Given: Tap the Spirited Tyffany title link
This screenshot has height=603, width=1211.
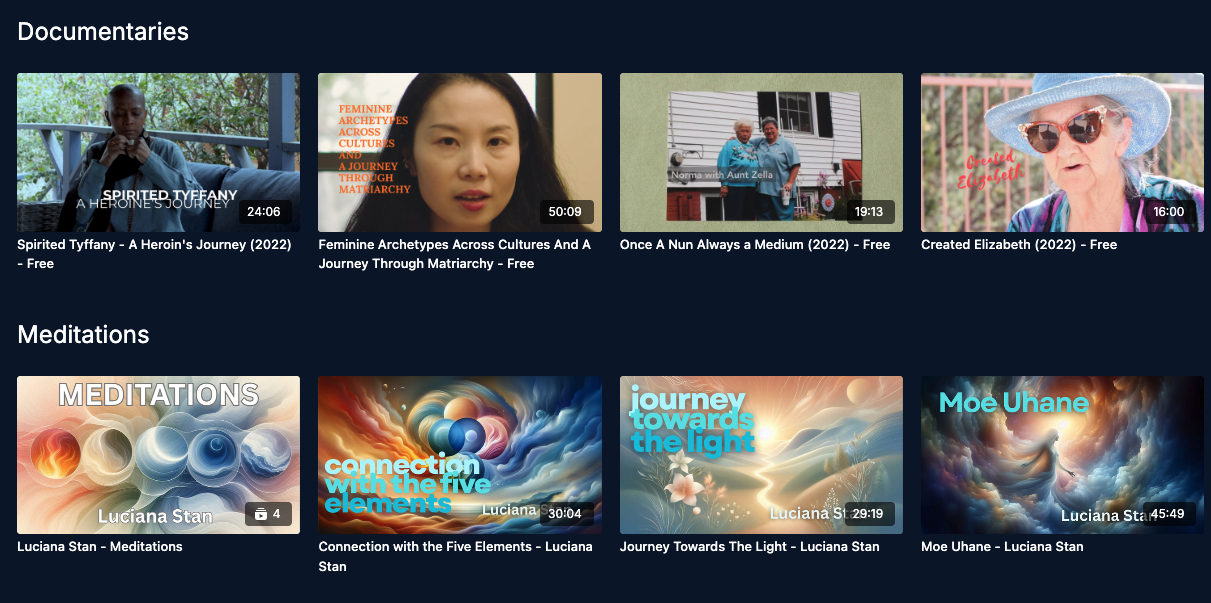Looking at the screenshot, I should coord(154,245).
